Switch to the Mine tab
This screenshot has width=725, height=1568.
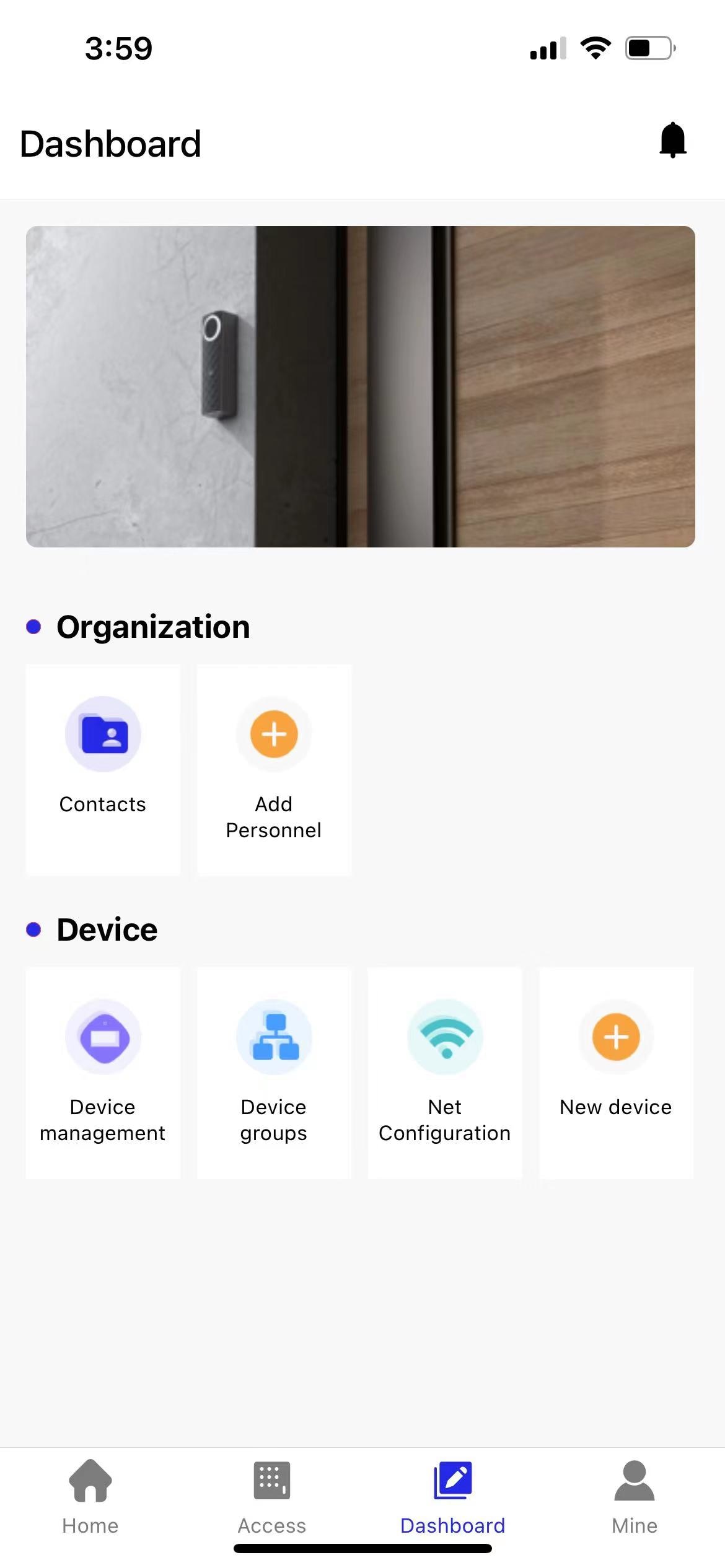[634, 1497]
